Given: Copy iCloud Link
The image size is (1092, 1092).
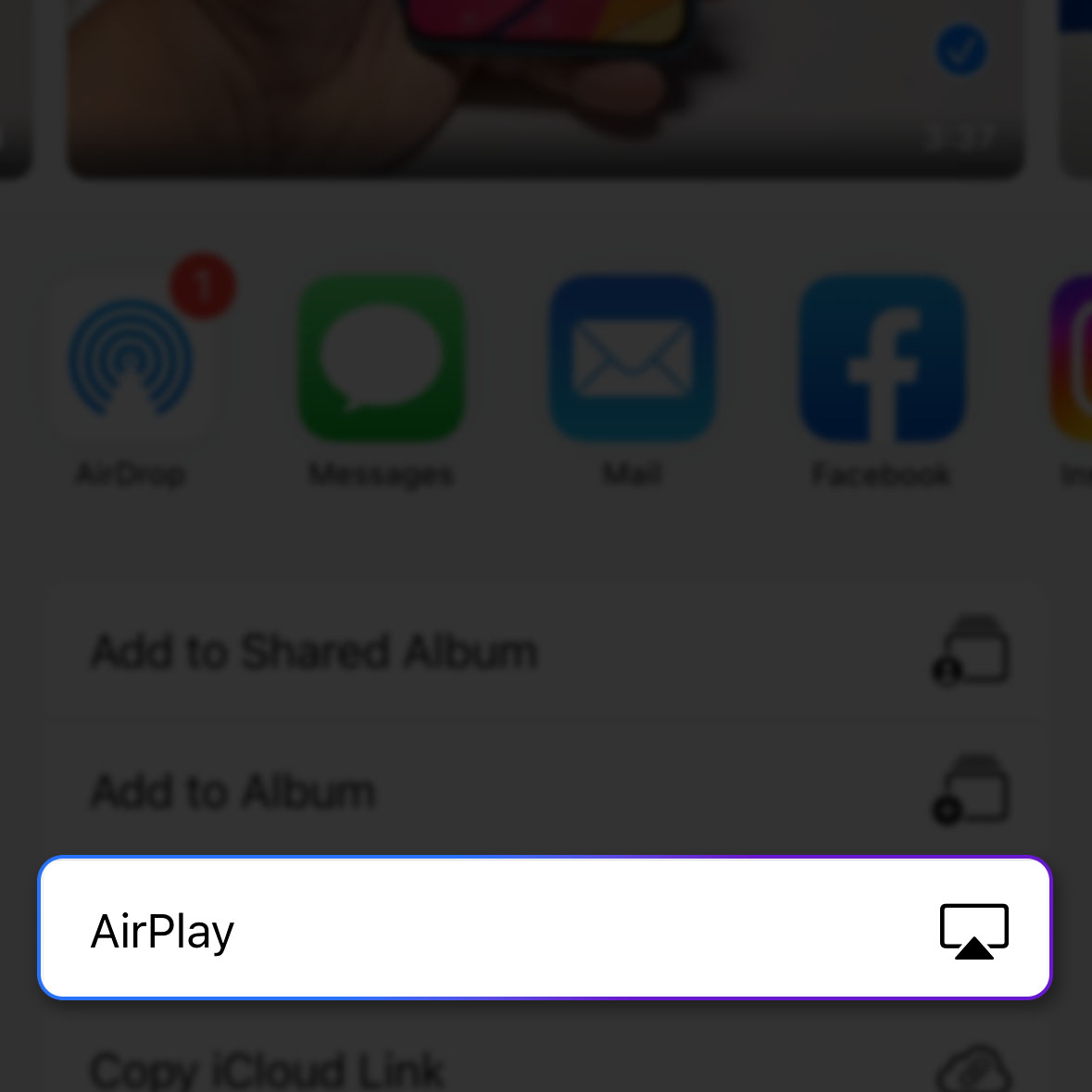Looking at the screenshot, I should click(545, 1067).
